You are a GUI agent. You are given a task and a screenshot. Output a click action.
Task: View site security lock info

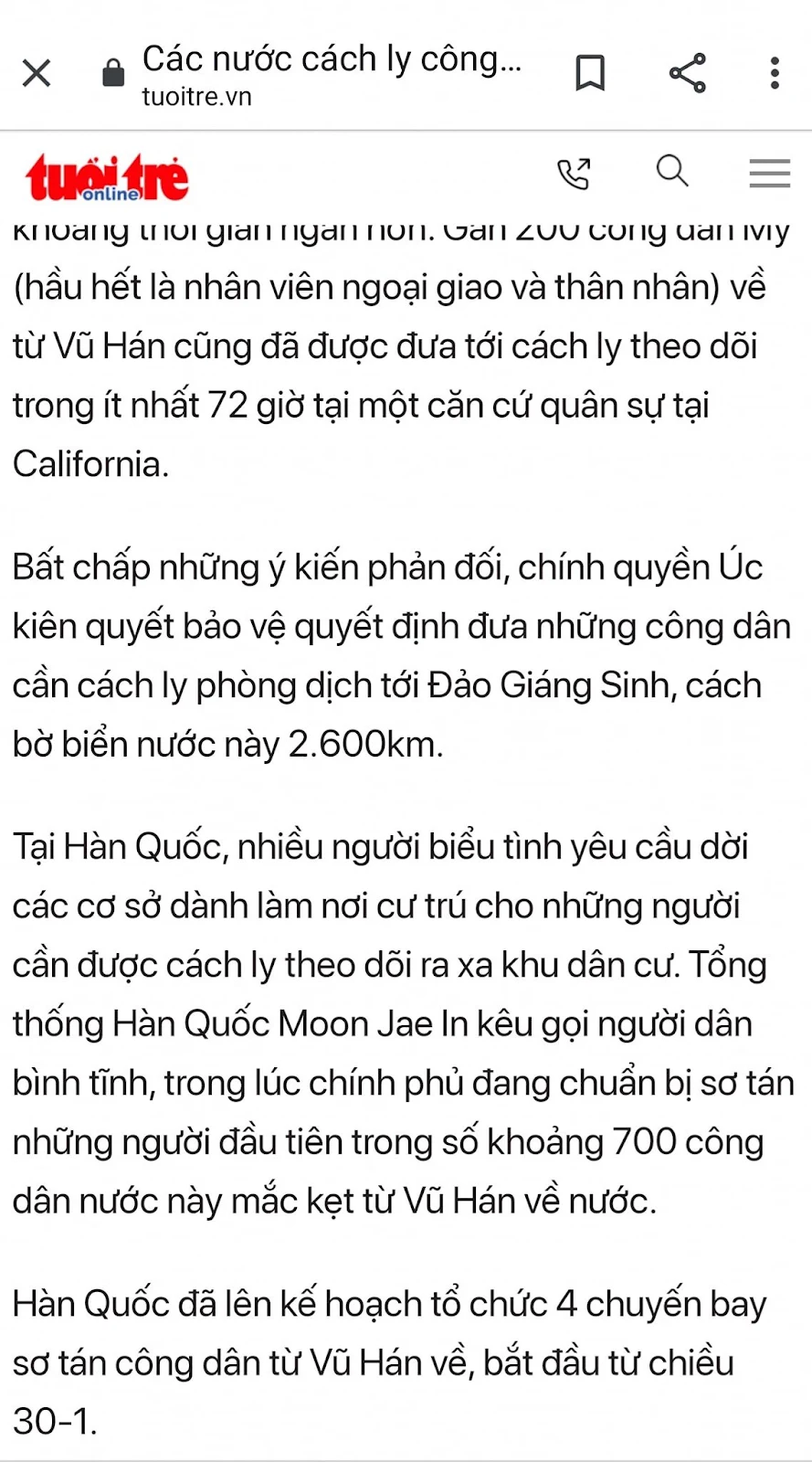pyautogui.click(x=113, y=73)
